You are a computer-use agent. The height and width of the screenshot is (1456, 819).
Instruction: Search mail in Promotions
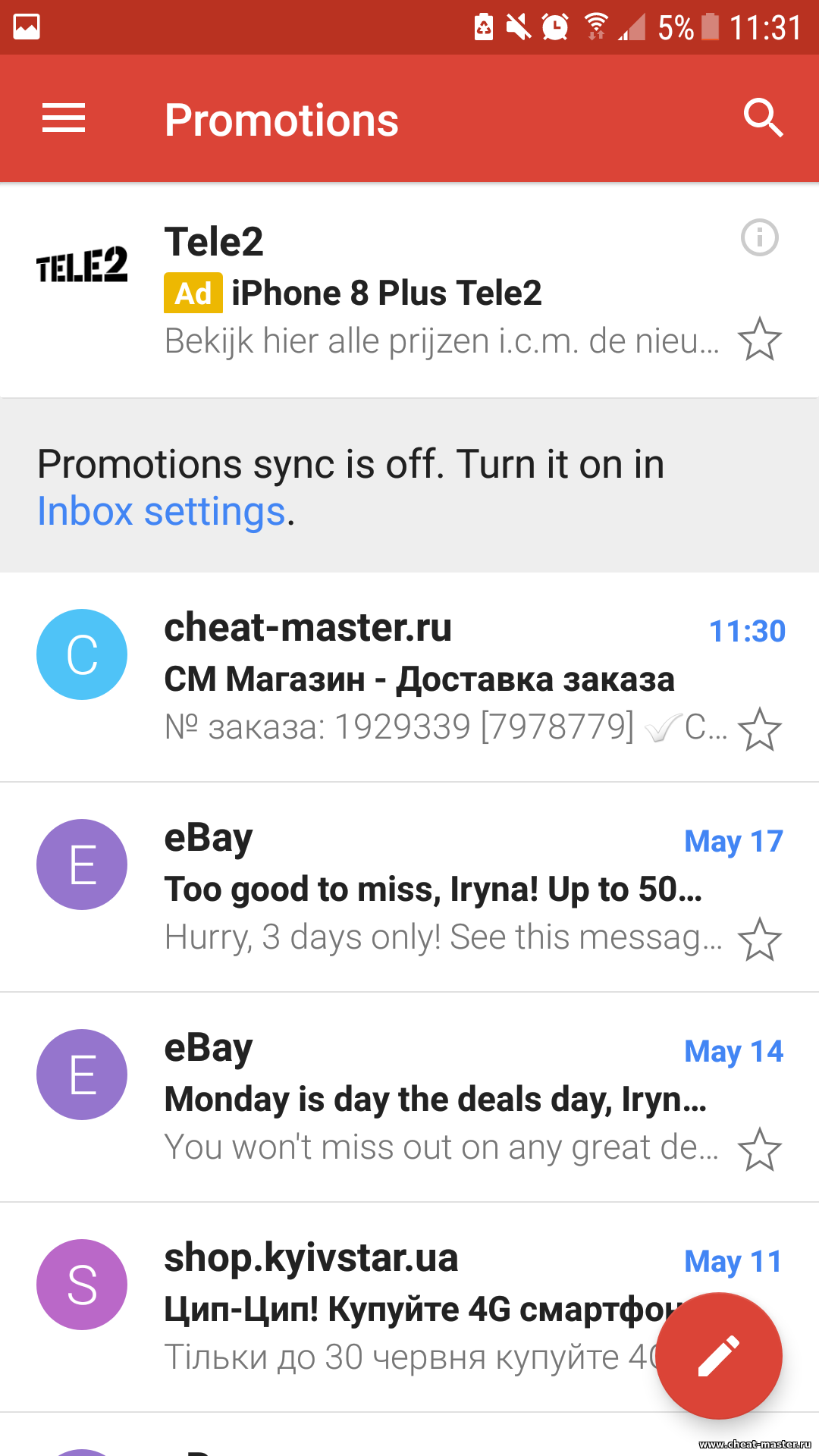pyautogui.click(x=762, y=118)
